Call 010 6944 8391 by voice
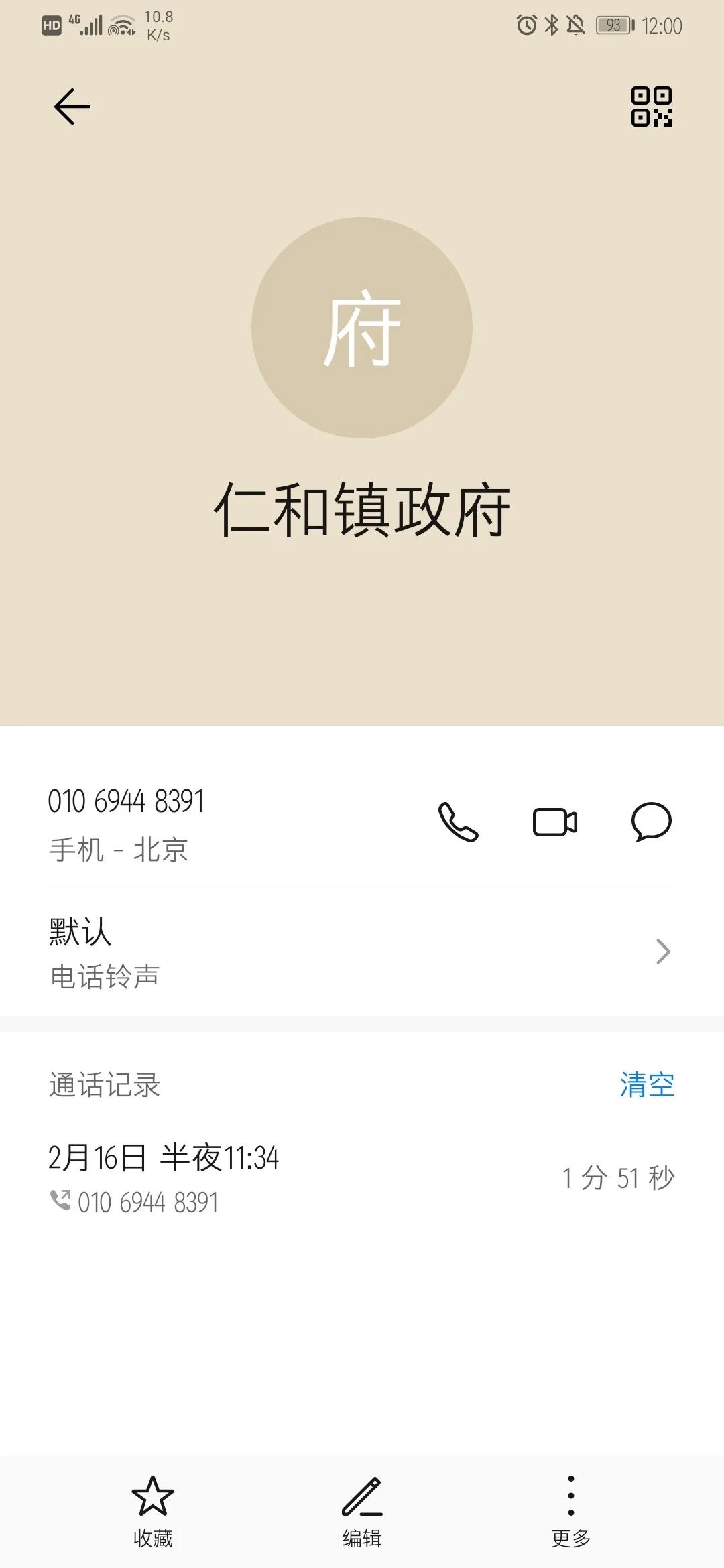Viewport: 724px width, 1568px height. [459, 822]
